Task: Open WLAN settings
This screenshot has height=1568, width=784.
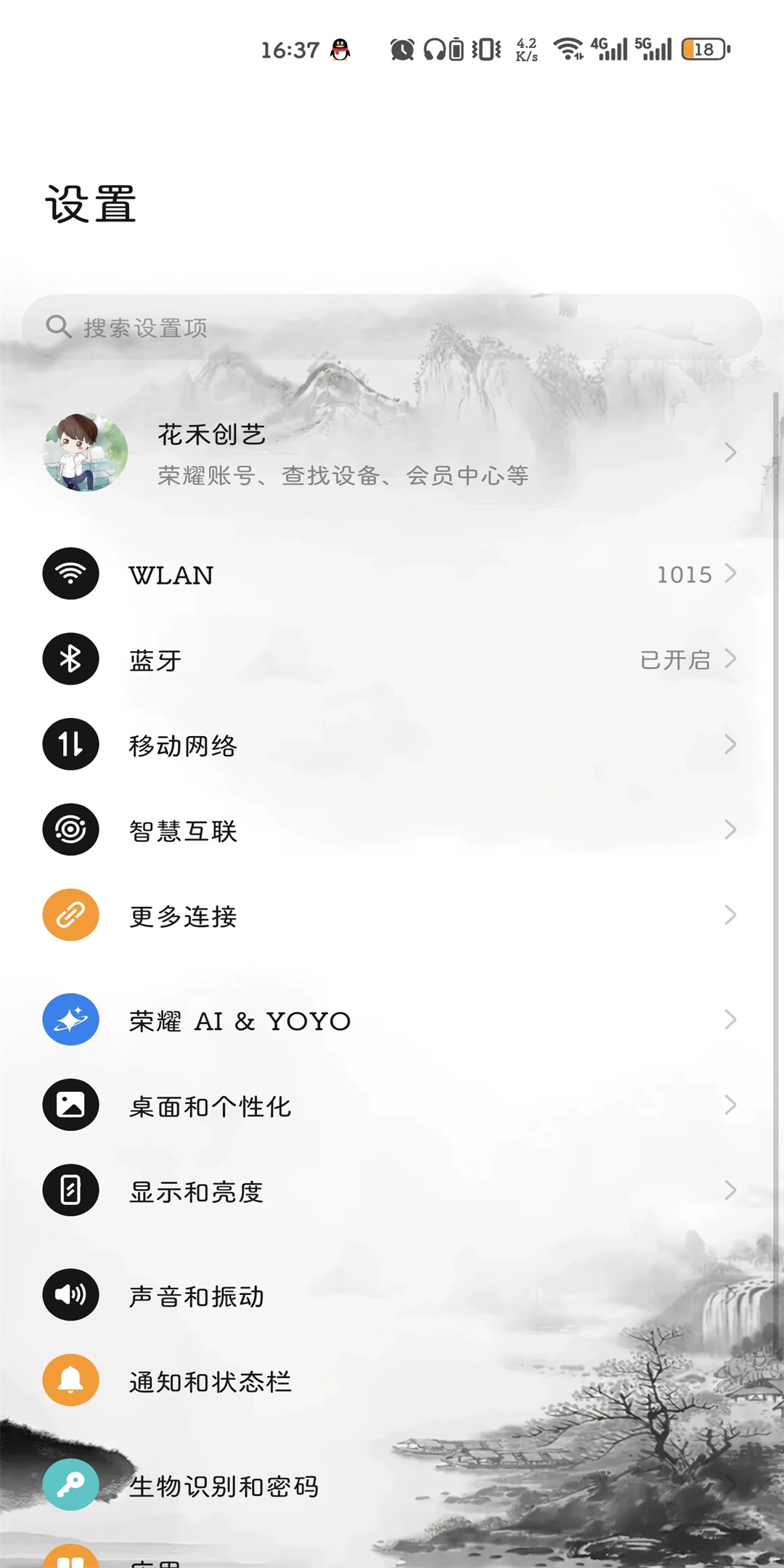Action: tap(392, 574)
